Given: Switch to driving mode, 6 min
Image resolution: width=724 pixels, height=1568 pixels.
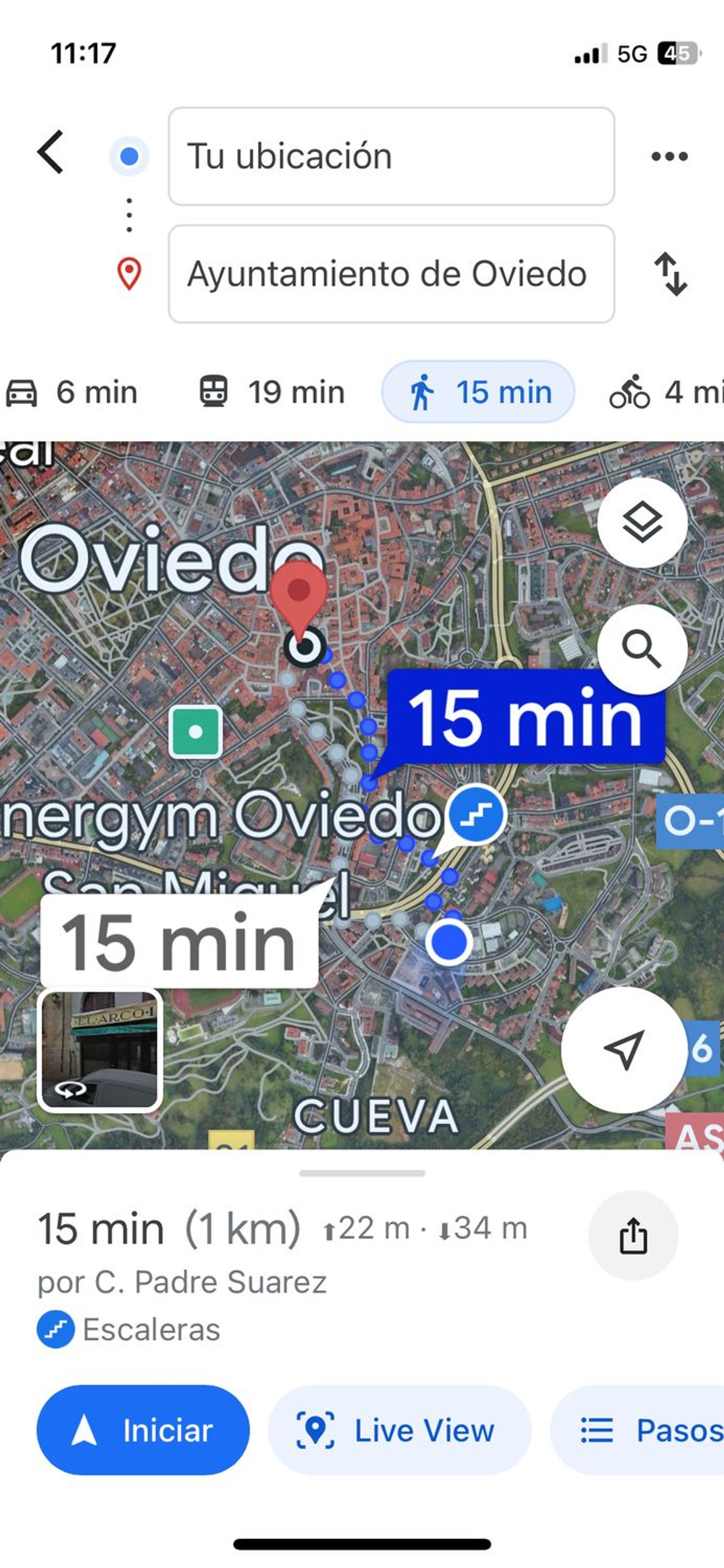Looking at the screenshot, I should (73, 392).
